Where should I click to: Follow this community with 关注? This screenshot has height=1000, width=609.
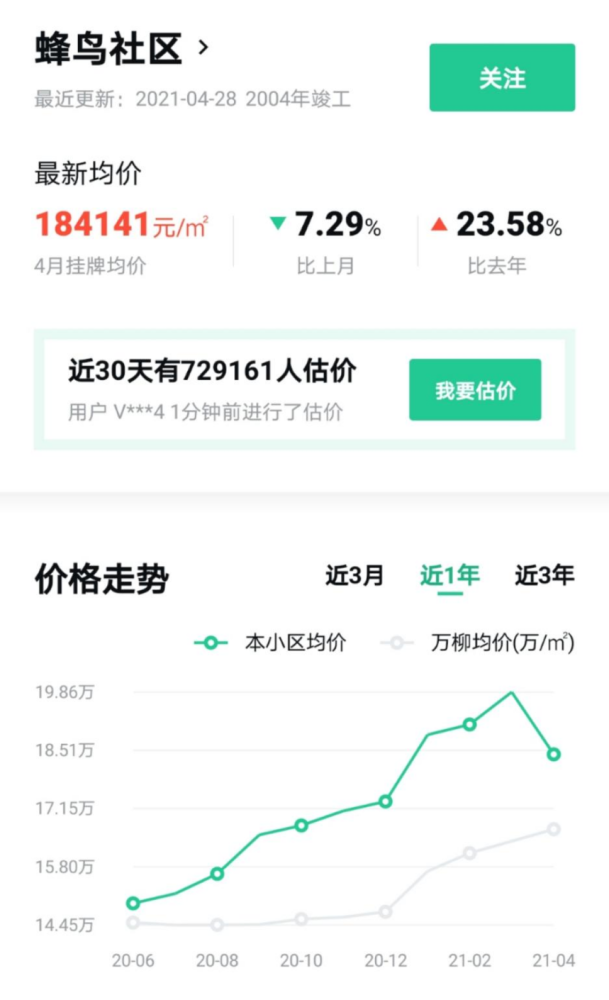coord(502,78)
